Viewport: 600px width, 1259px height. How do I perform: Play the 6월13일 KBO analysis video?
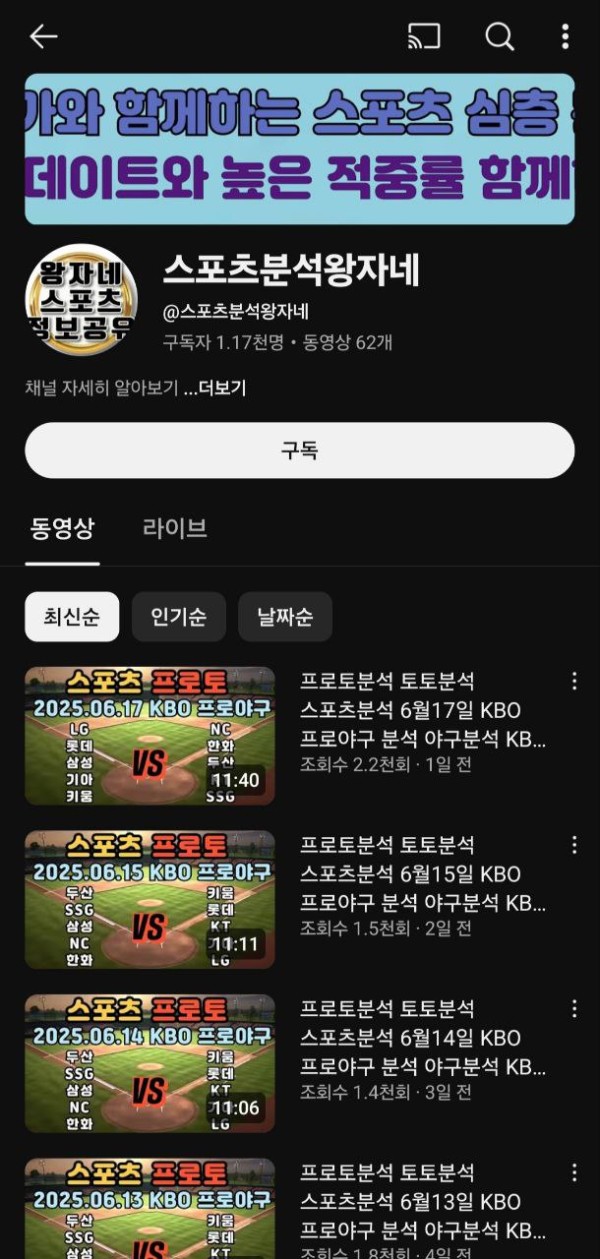tap(150, 1210)
